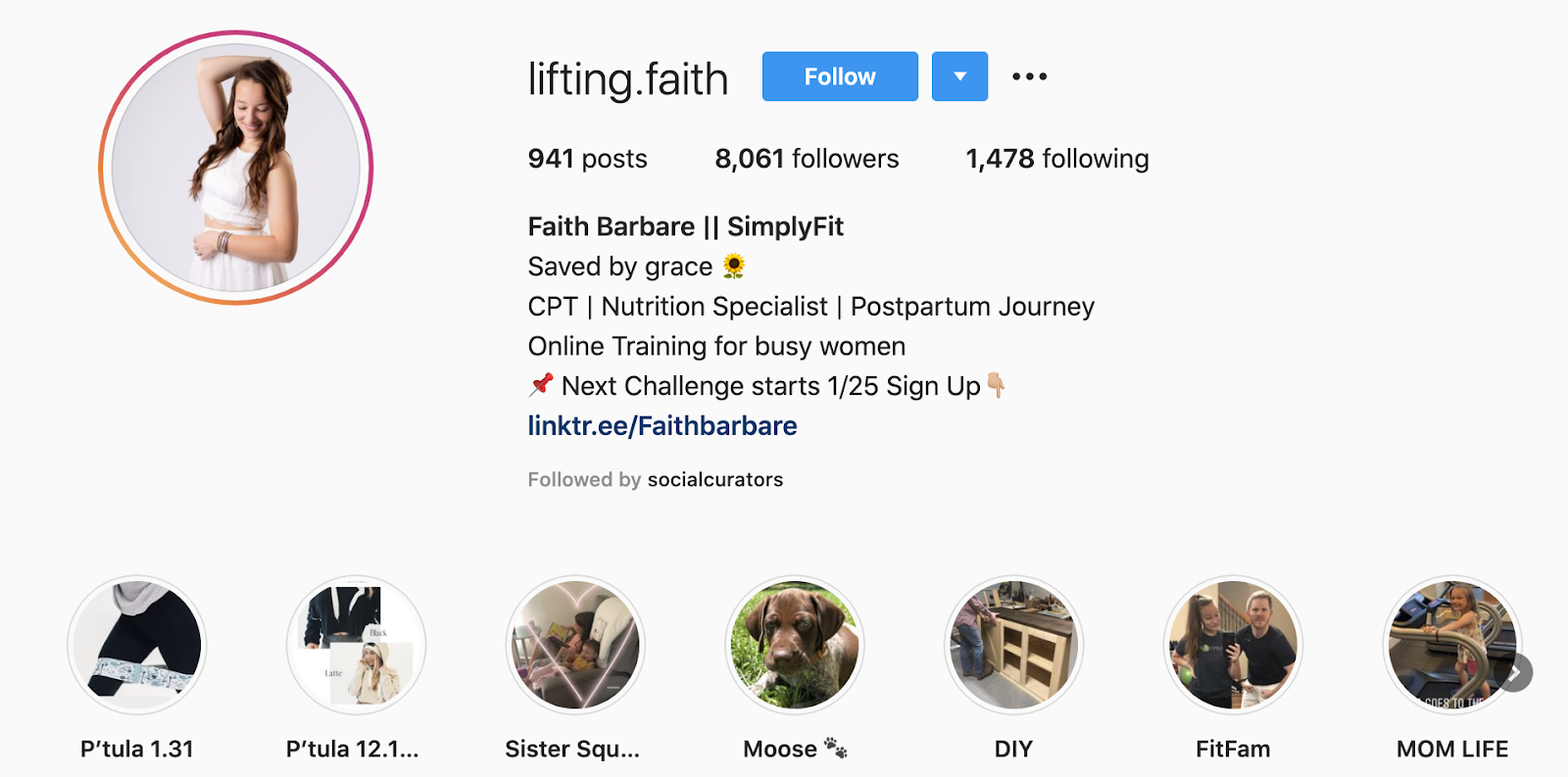The width and height of the screenshot is (1568, 777).
Task: Open socialcurators mutual follower profile
Action: (714, 480)
